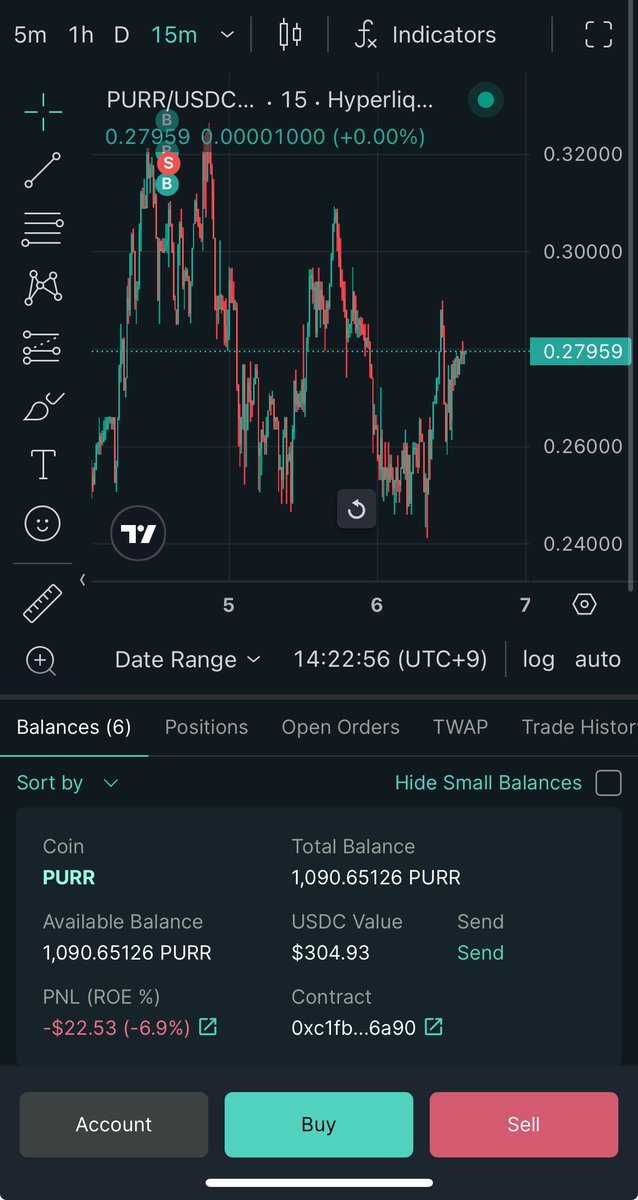The width and height of the screenshot is (638, 1200).
Task: Select the trend line drawing tool
Action: 42,170
